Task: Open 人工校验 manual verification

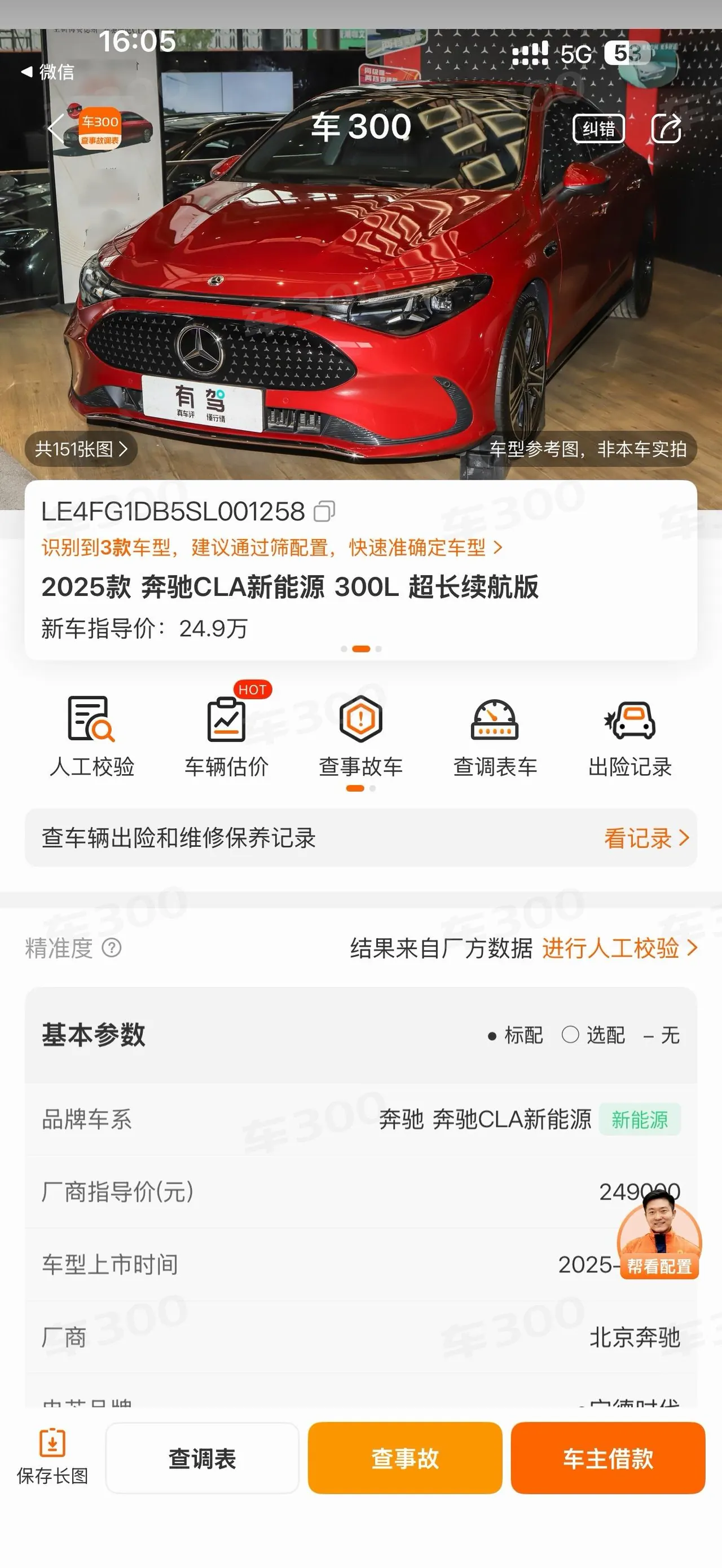Action: 92,736
